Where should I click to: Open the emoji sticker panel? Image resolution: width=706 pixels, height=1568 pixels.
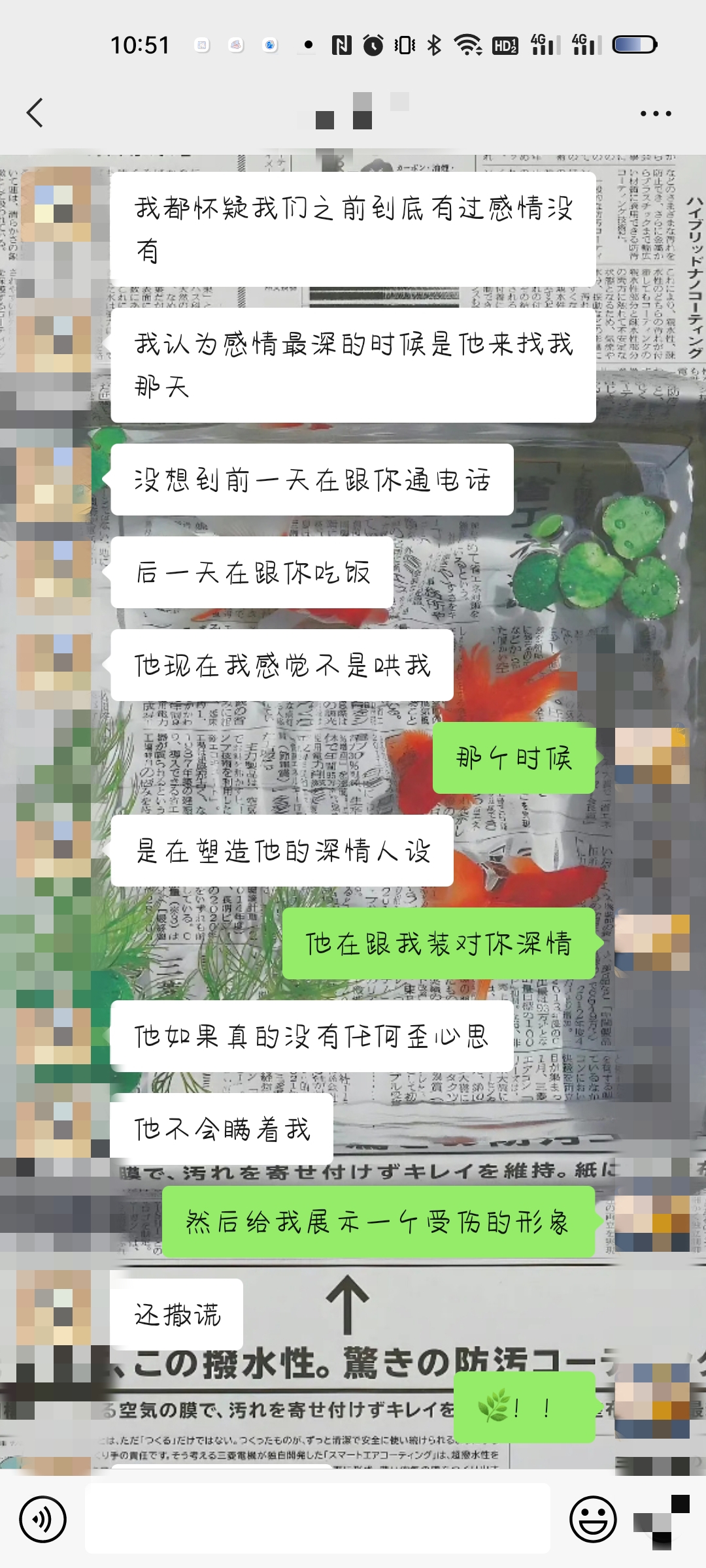593,1519
